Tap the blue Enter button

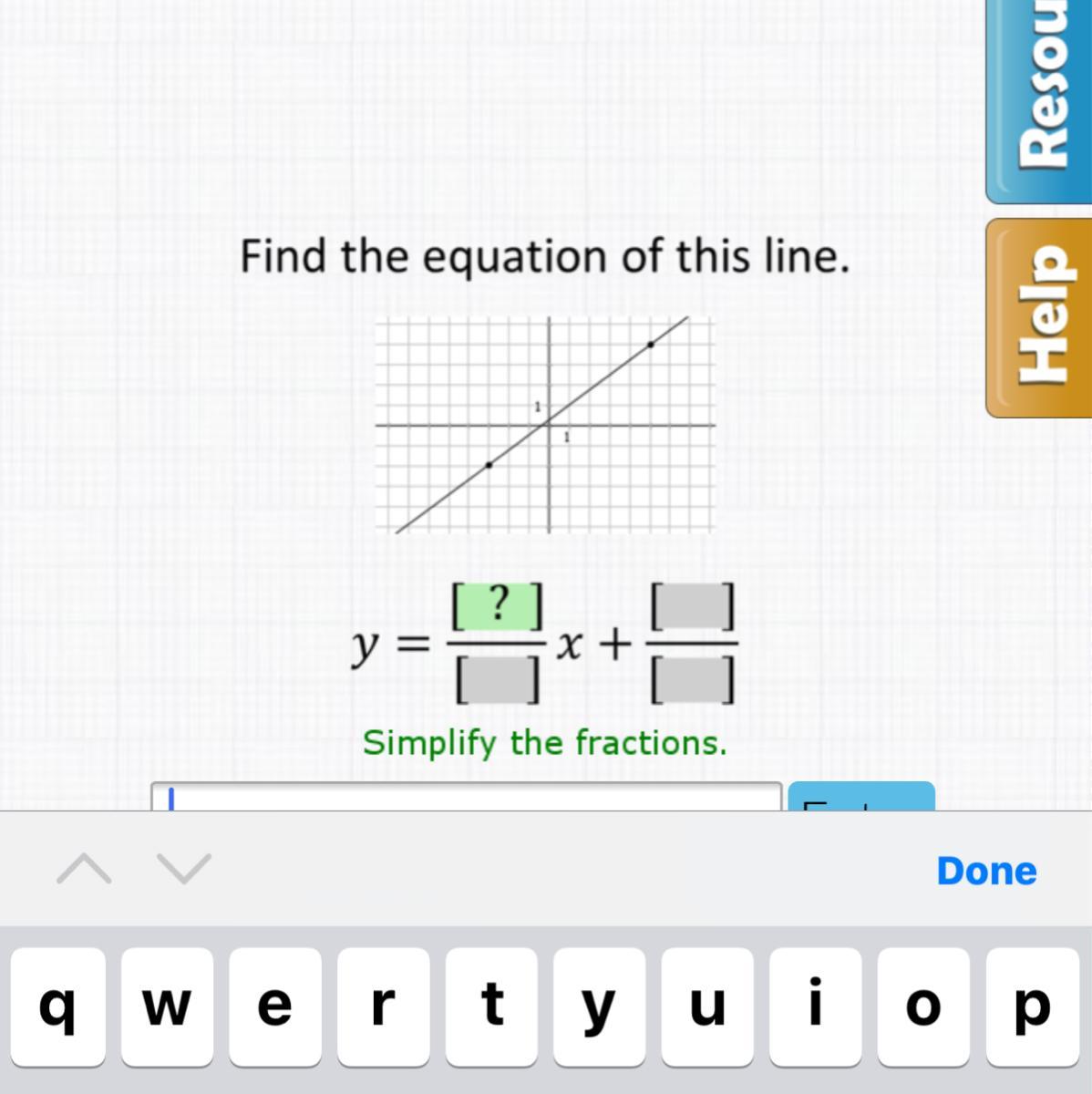point(860,797)
